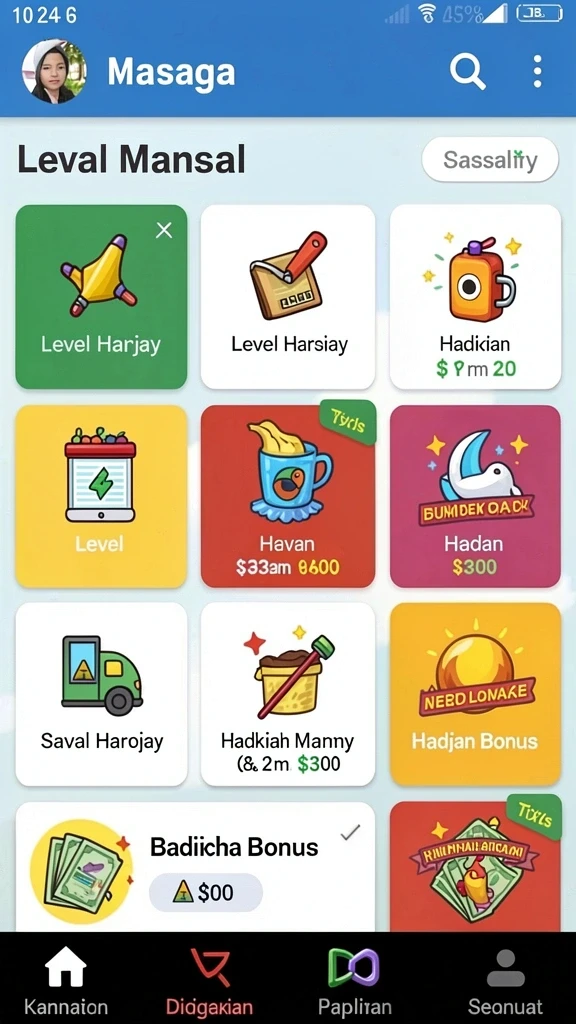Open the Hadjan Bonus card

pyautogui.click(x=475, y=694)
